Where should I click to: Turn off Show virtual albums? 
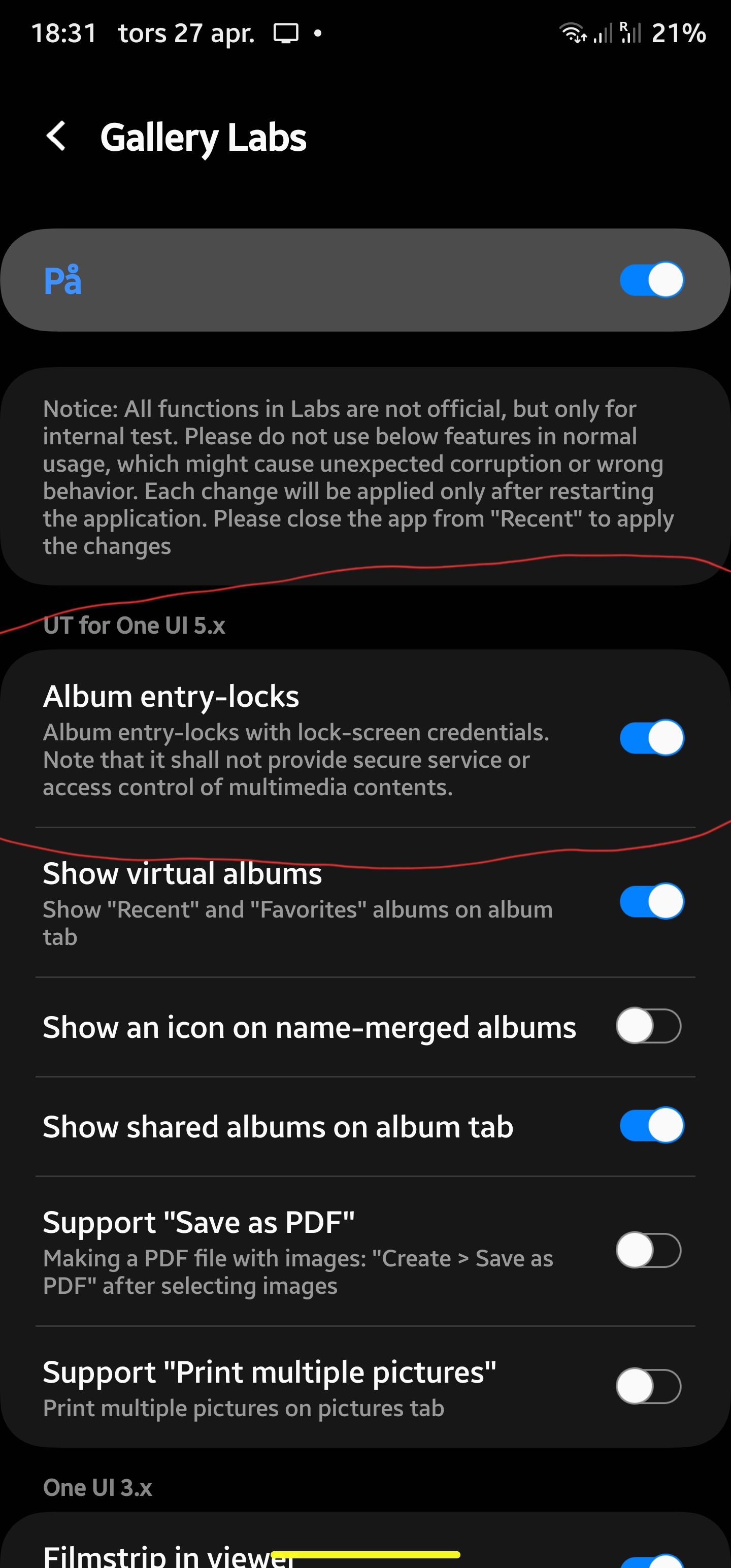tap(650, 901)
